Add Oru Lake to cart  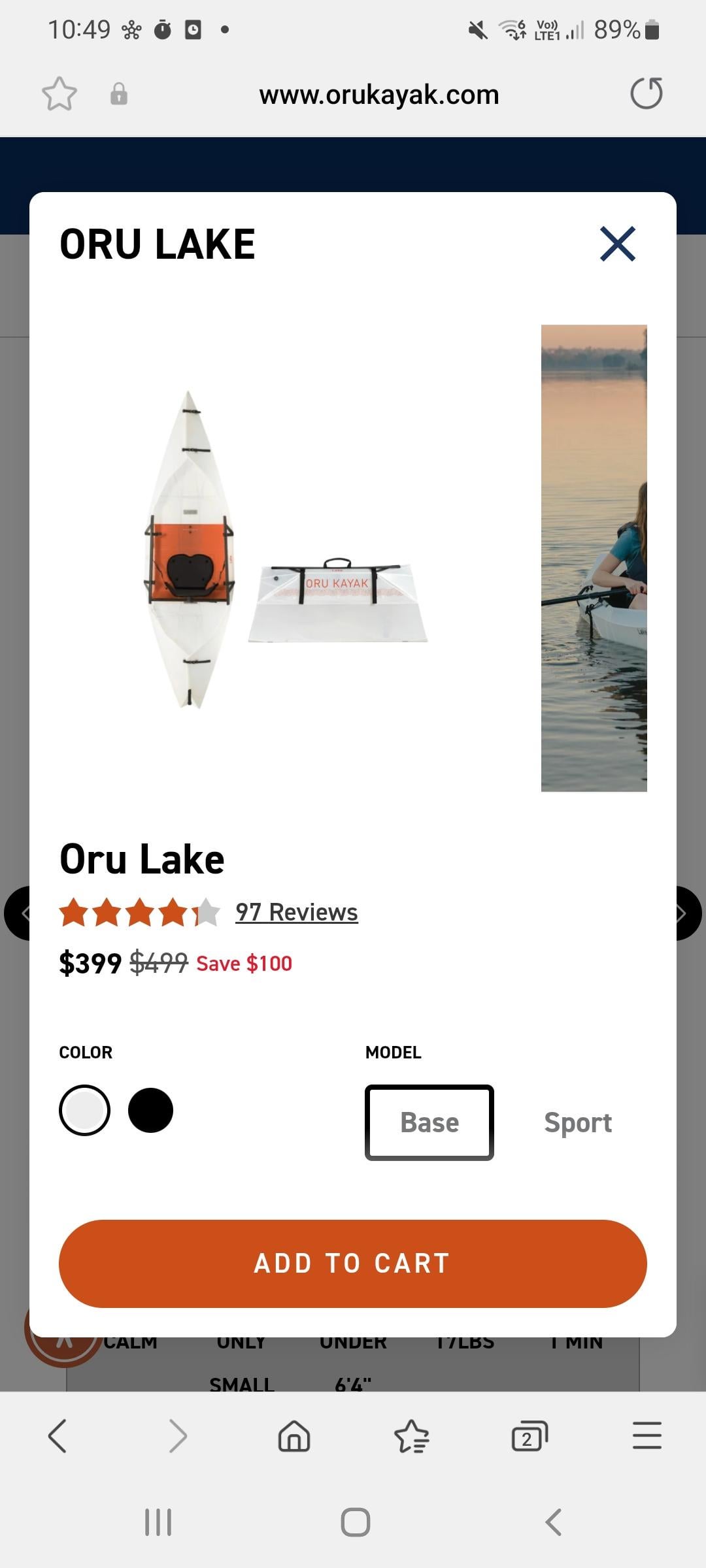point(353,1264)
